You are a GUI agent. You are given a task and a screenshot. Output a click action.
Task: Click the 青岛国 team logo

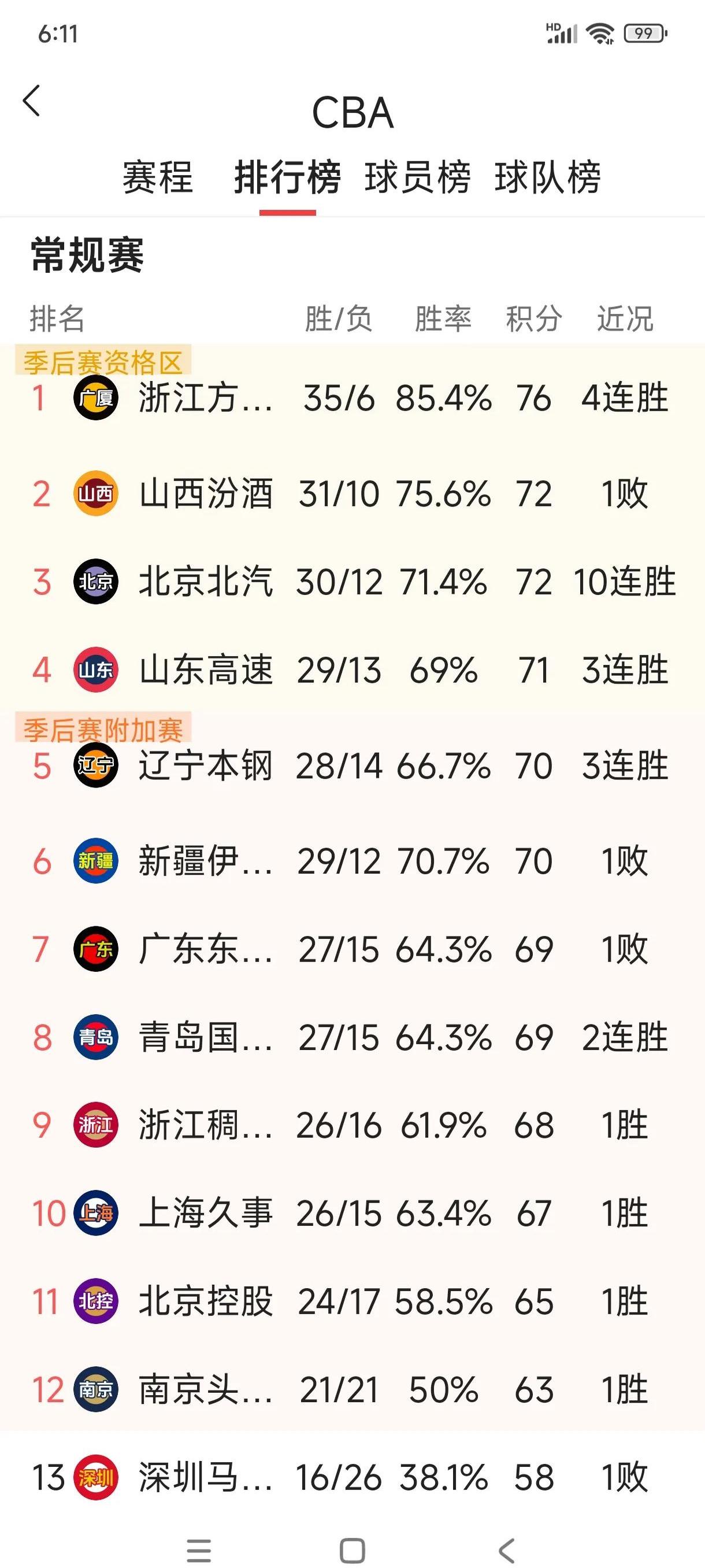click(x=94, y=1038)
